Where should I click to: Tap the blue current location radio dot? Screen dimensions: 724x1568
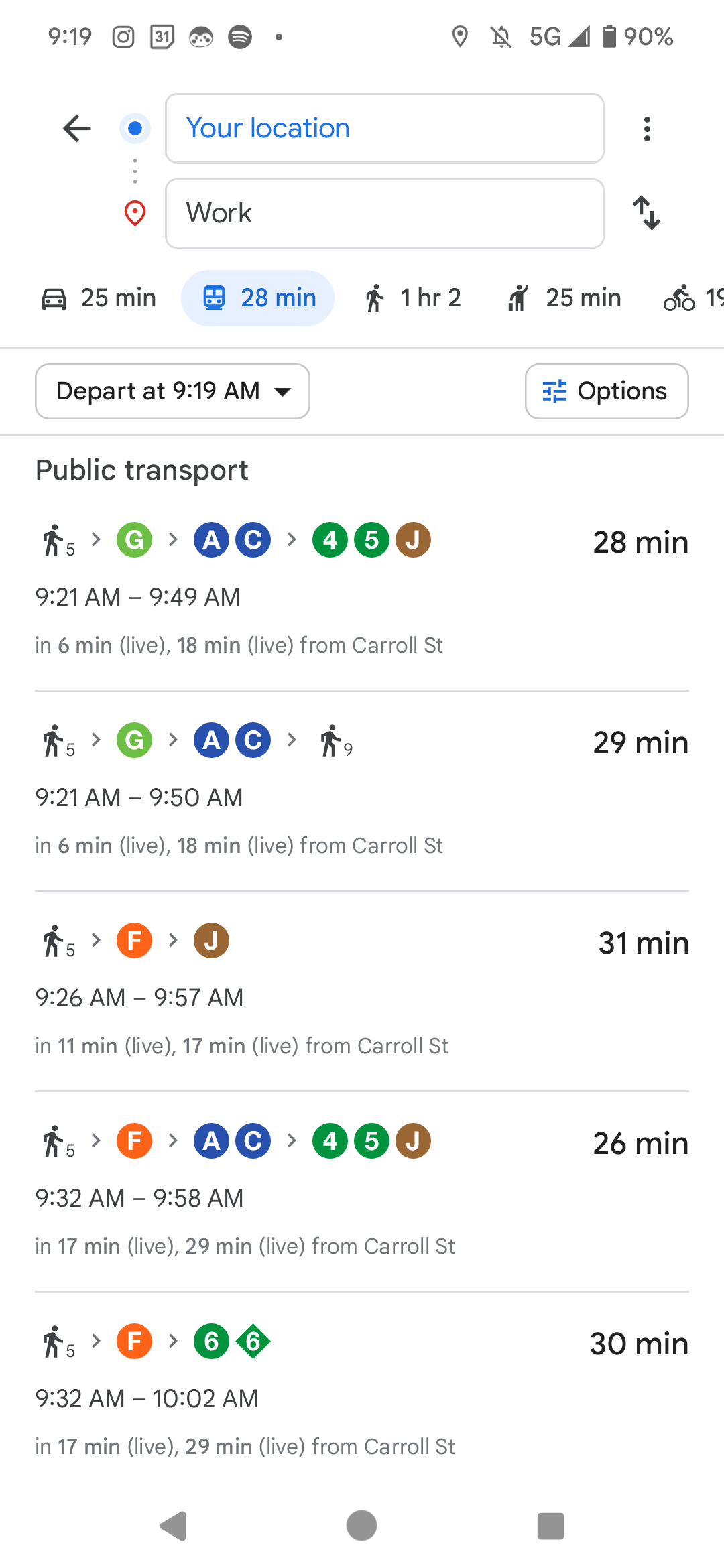(x=134, y=128)
